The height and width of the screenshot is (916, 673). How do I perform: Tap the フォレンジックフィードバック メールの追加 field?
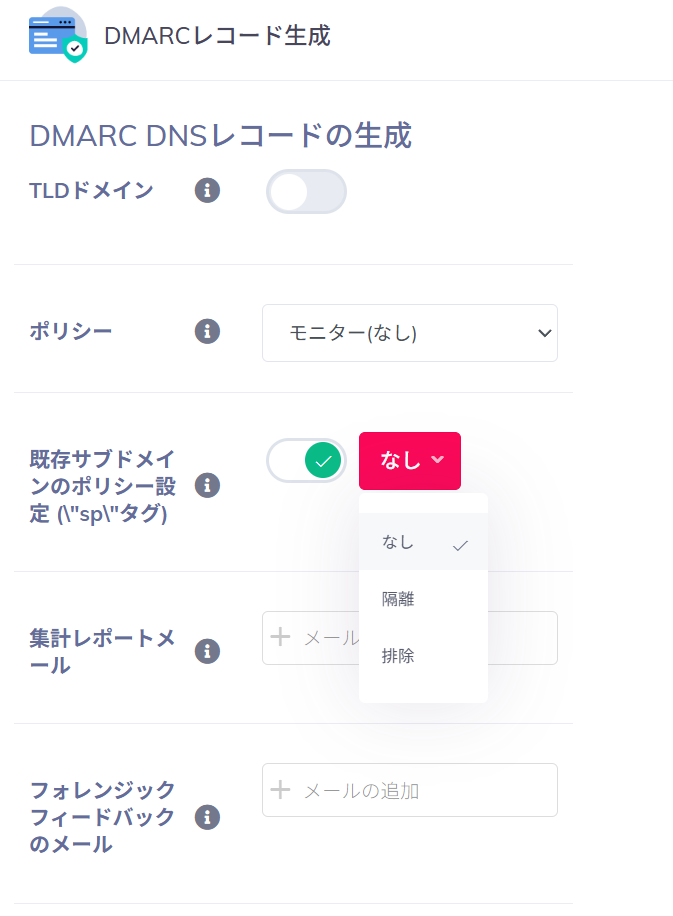[410, 790]
